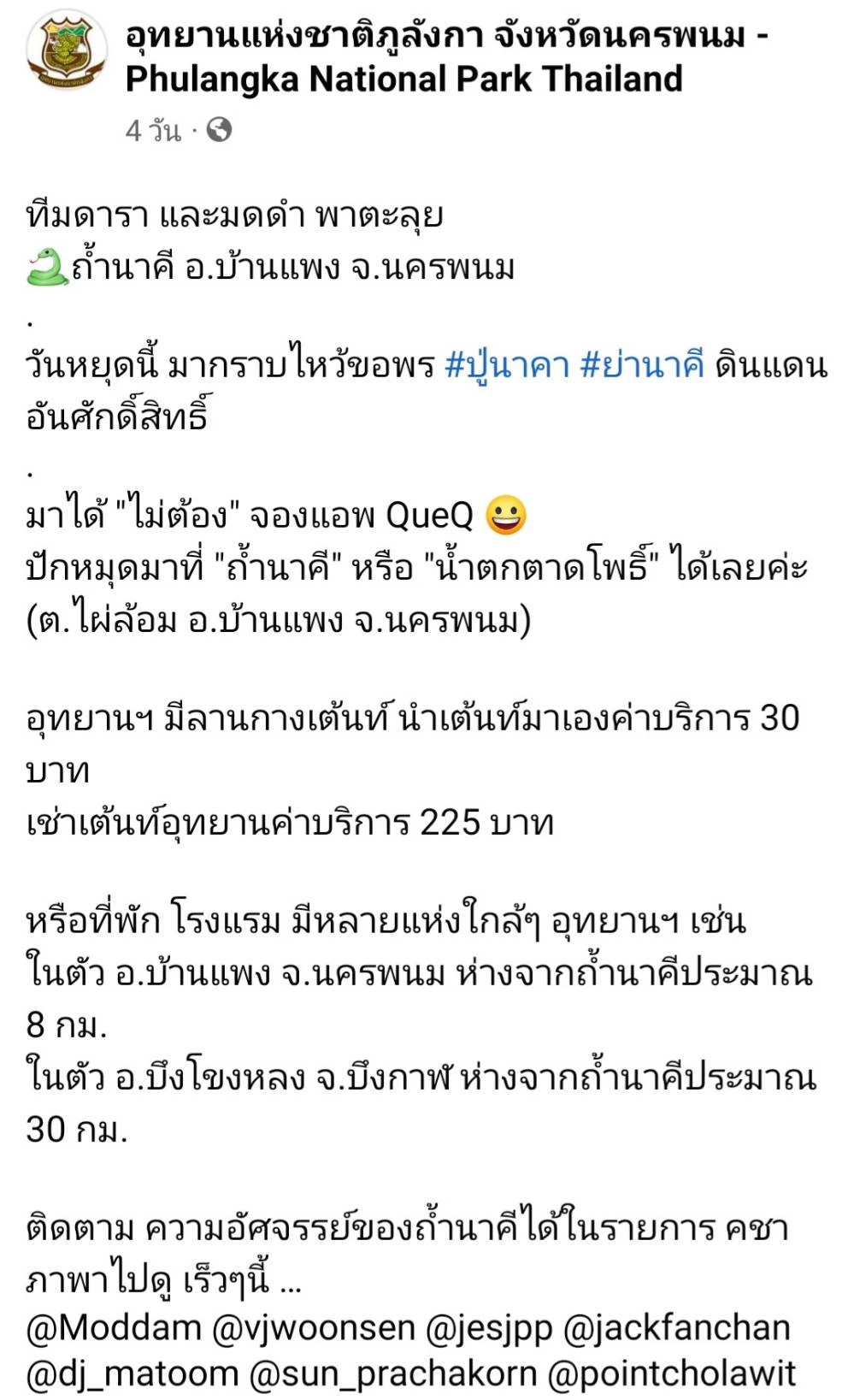Open the #ปู่นาคา hashtag
This screenshot has width=854, height=1400.
(507, 365)
